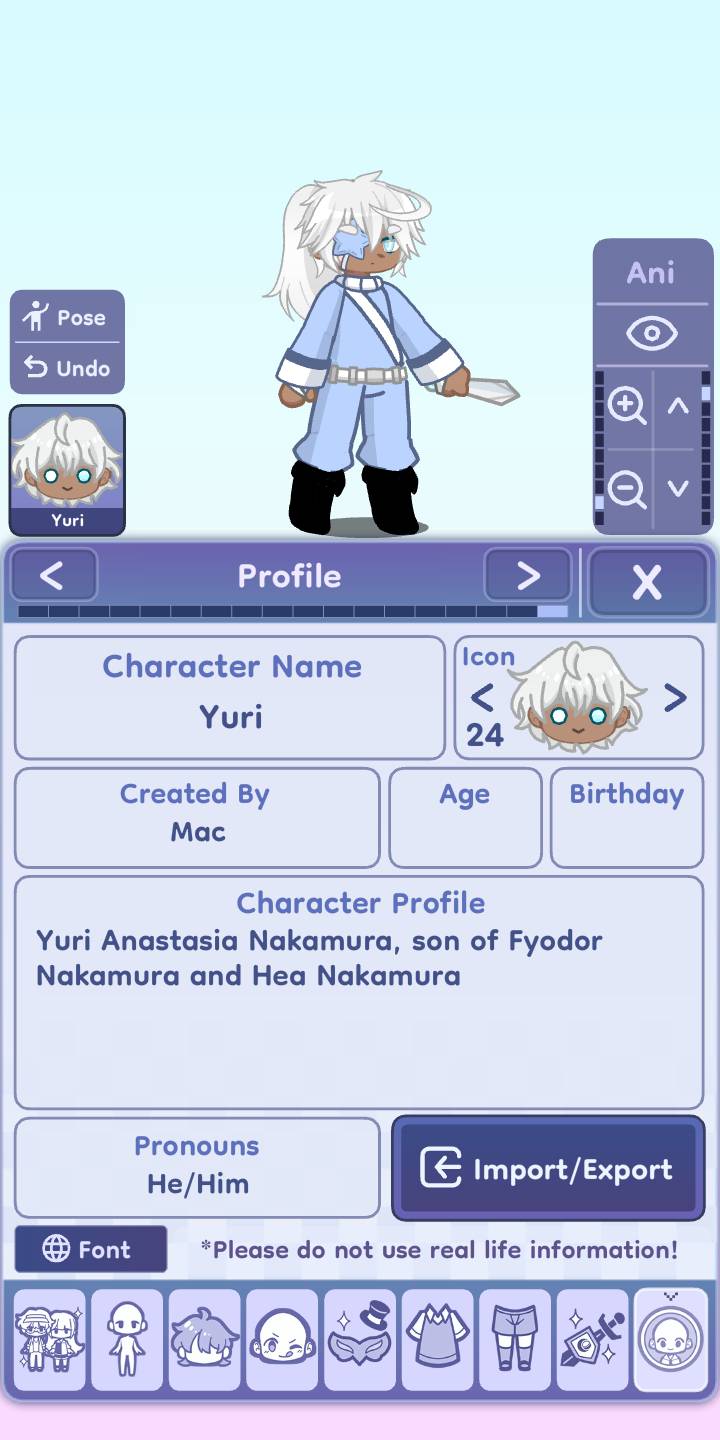This screenshot has height=1440, width=720.
Task: Open Import/Export
Action: (x=548, y=1169)
